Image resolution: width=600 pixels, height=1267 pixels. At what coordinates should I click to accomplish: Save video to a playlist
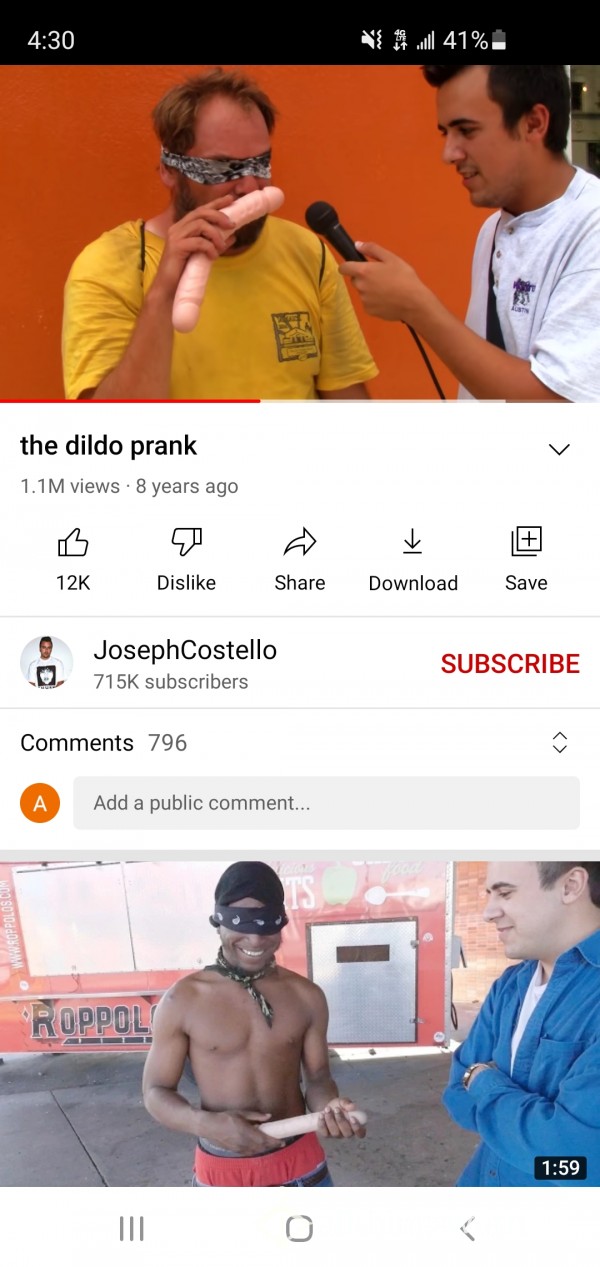pyautogui.click(x=526, y=559)
